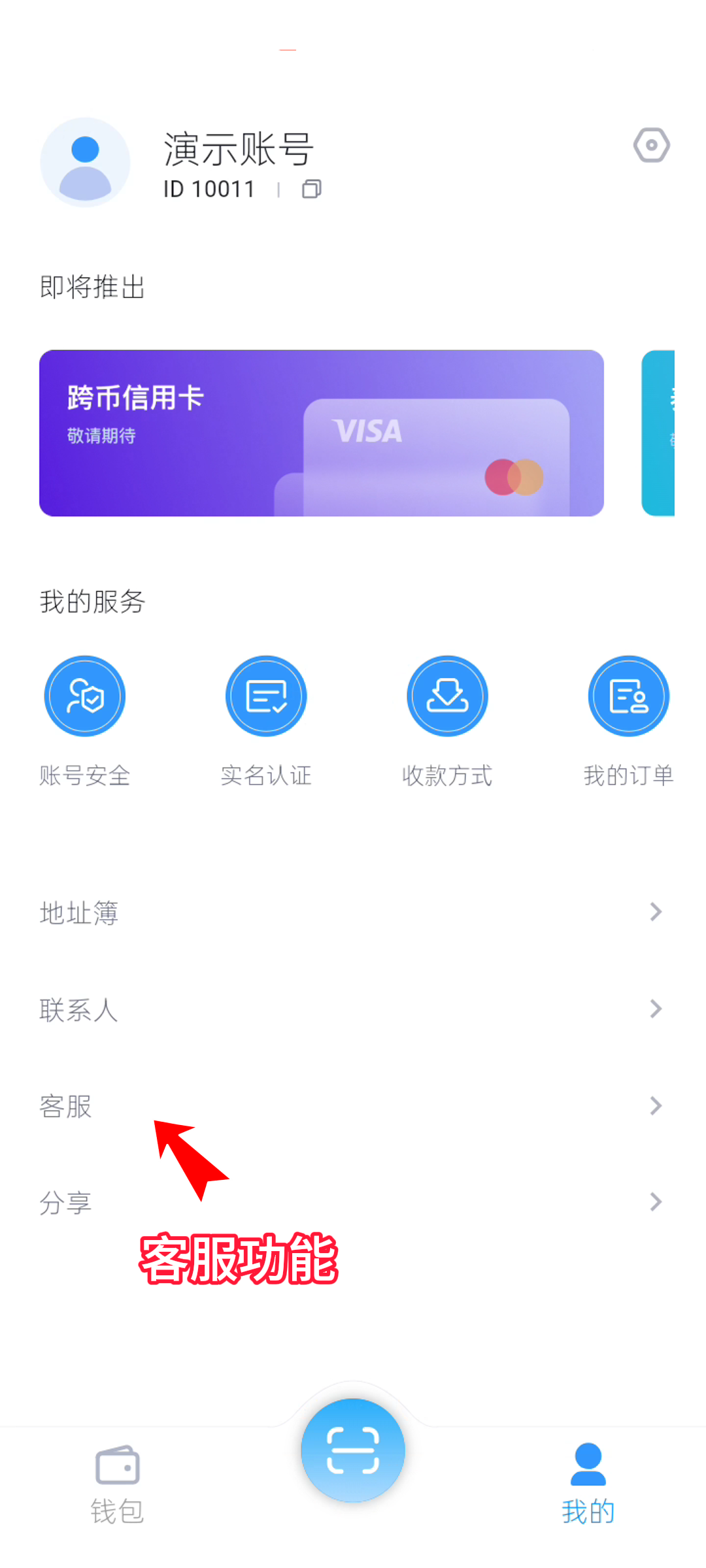The width and height of the screenshot is (706, 1568).
Task: Open the settings gear icon
Action: point(651,145)
